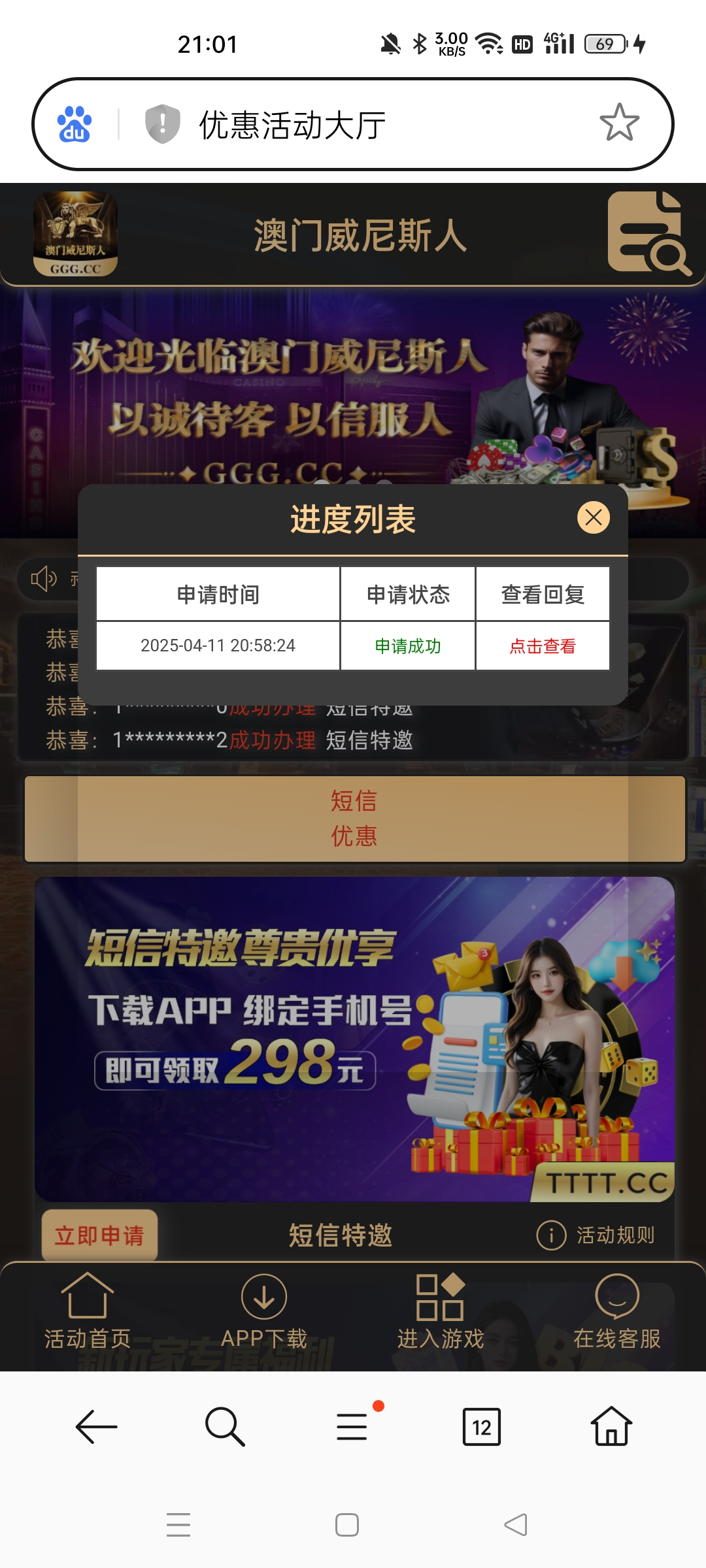Tap 点击查看 to view the reply
This screenshot has width=706, height=1568.
pos(543,646)
